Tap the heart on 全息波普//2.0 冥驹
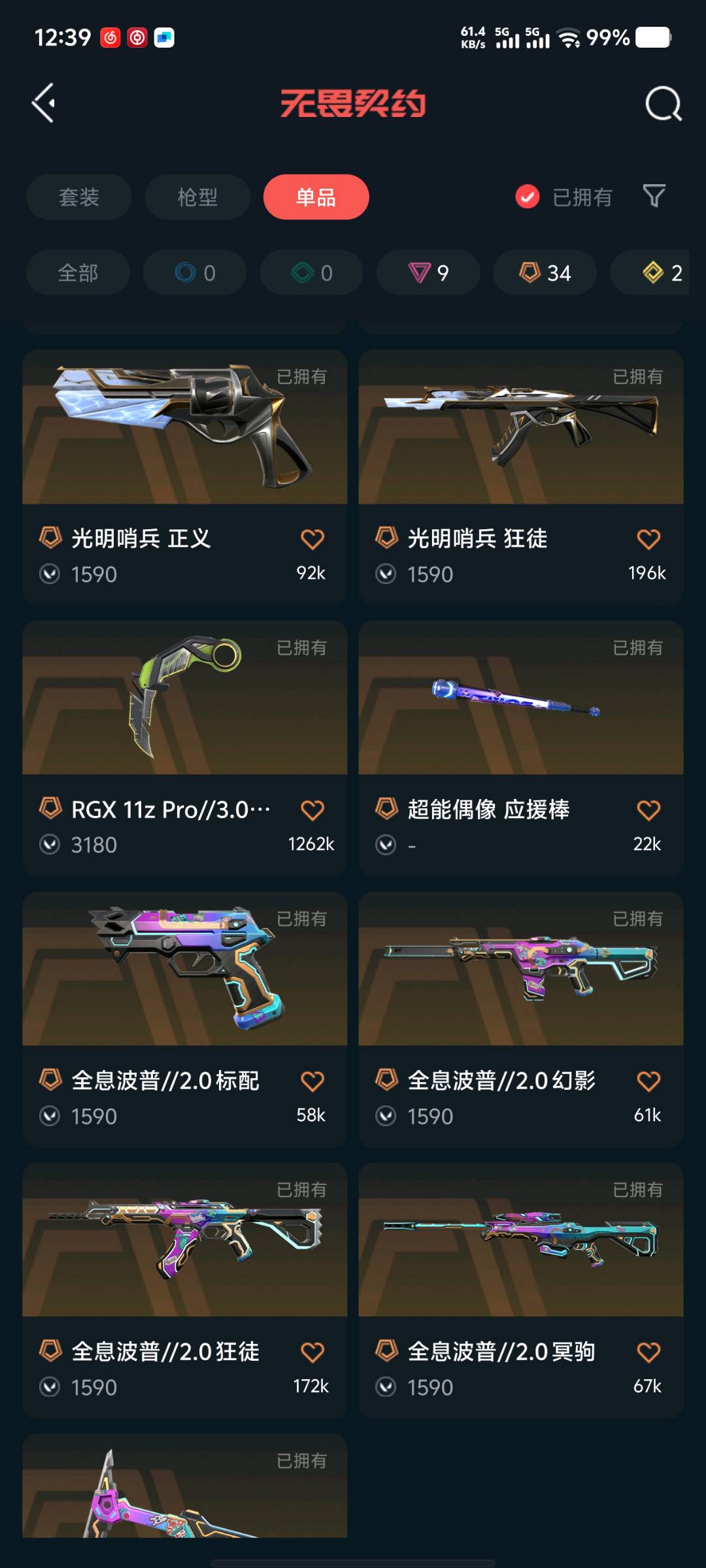Viewport: 706px width, 1568px height. (648, 1352)
